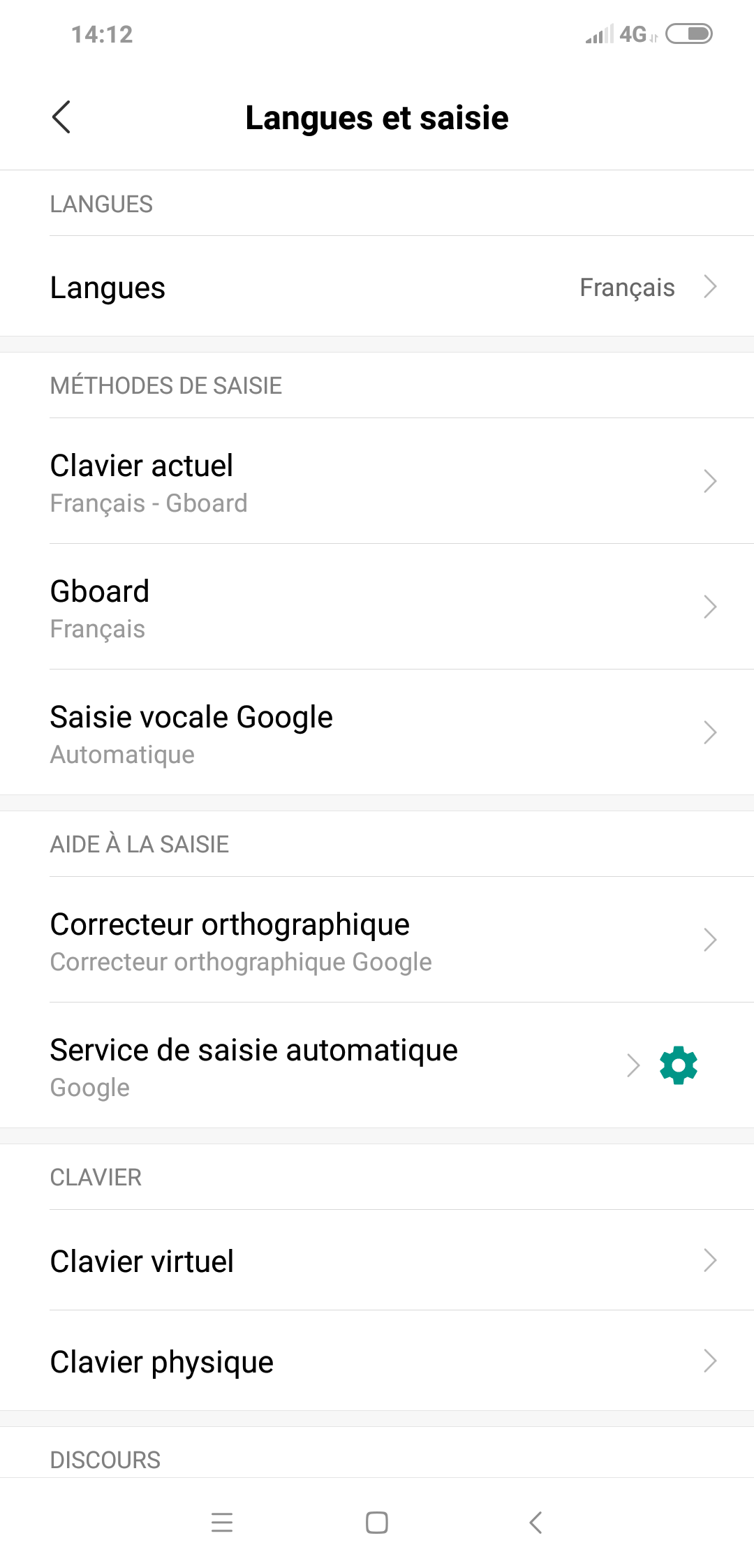Tap the system home button
754x1568 pixels.
coord(377,1523)
